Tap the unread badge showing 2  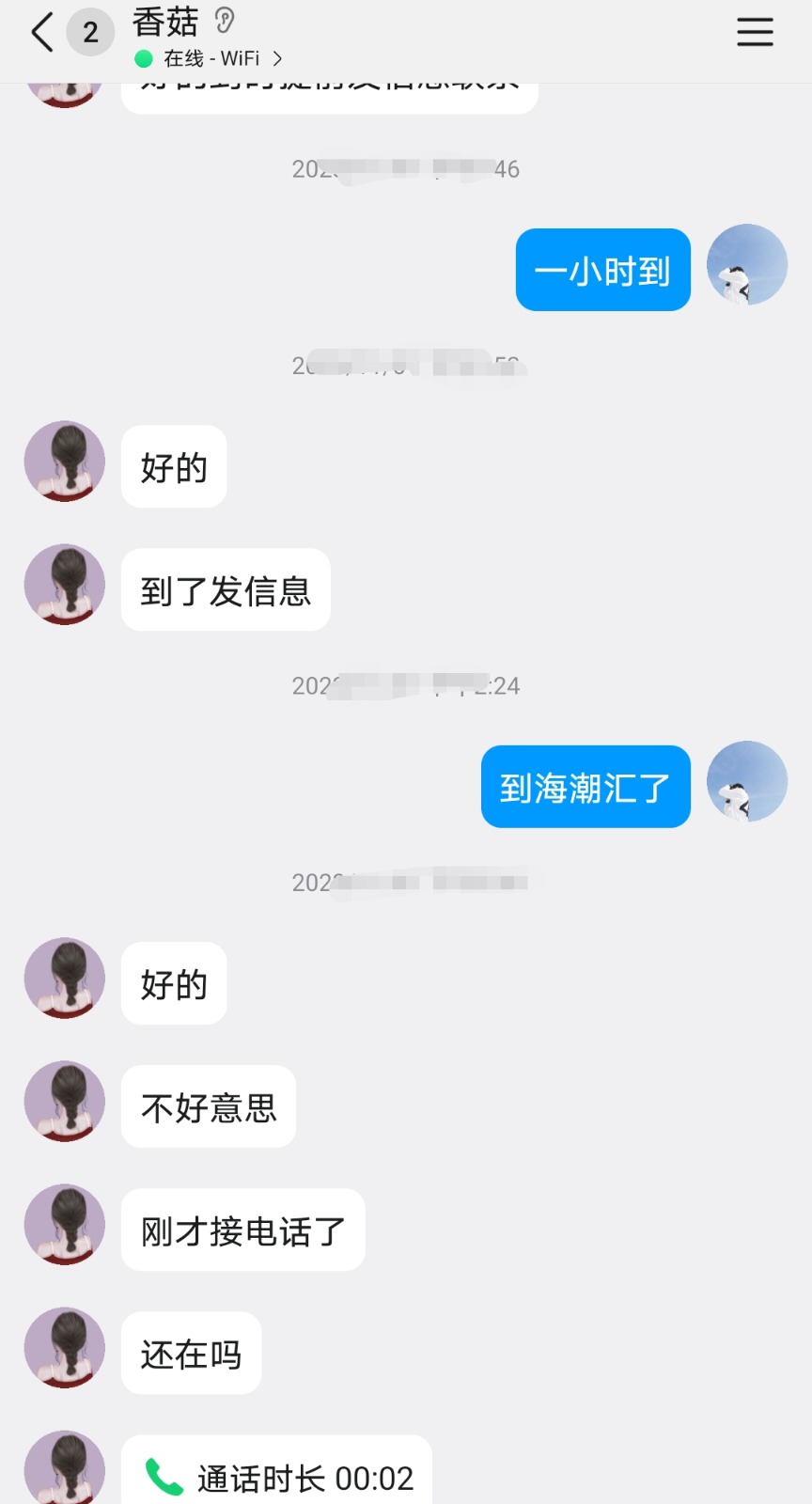[89, 31]
